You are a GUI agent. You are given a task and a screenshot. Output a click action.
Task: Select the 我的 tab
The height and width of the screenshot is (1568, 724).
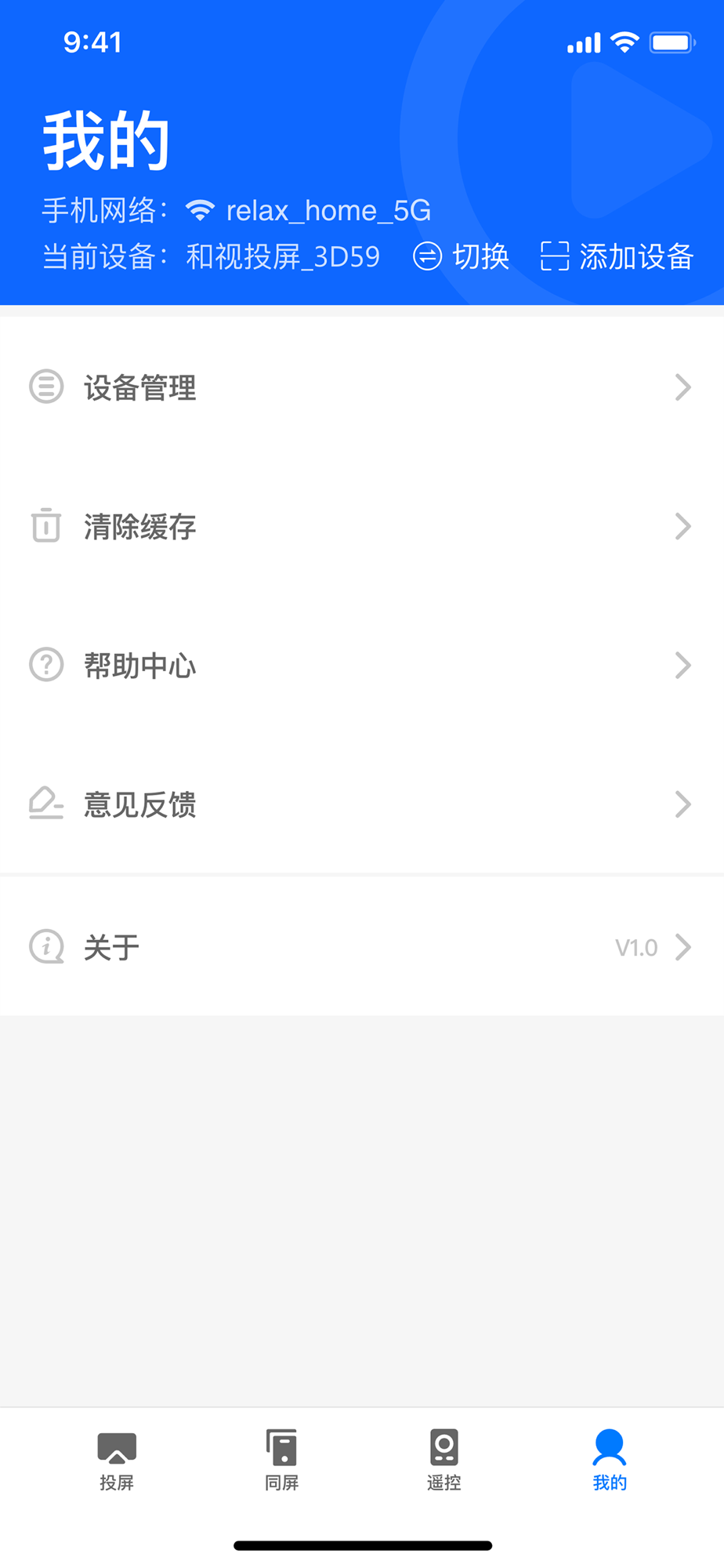(x=609, y=1460)
